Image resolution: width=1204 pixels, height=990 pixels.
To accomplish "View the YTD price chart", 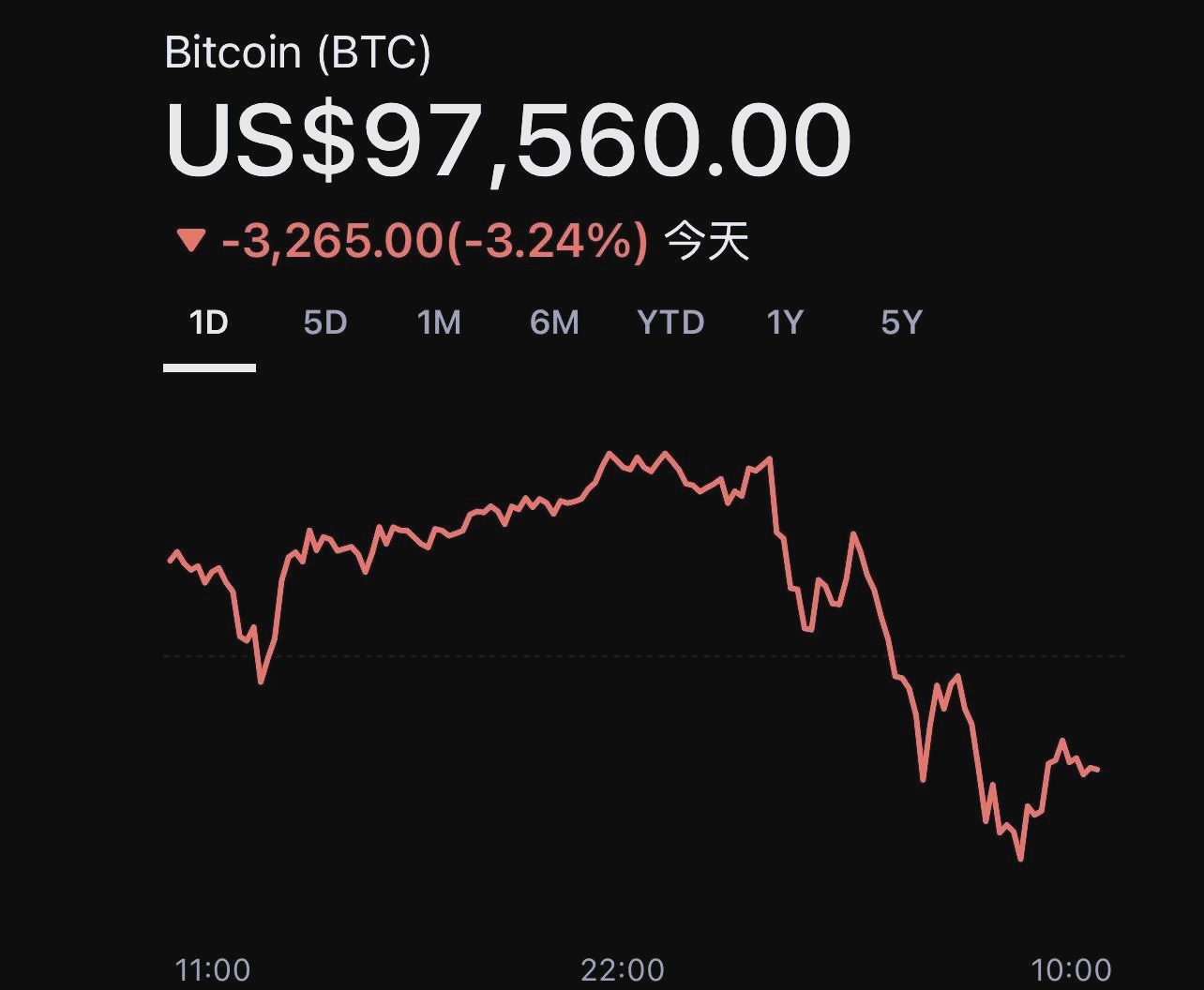I will [x=670, y=323].
